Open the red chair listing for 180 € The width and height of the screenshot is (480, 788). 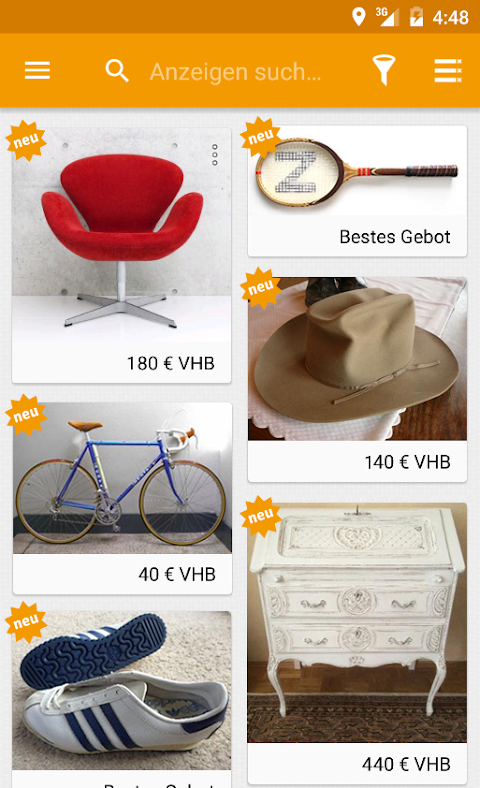tap(122, 255)
